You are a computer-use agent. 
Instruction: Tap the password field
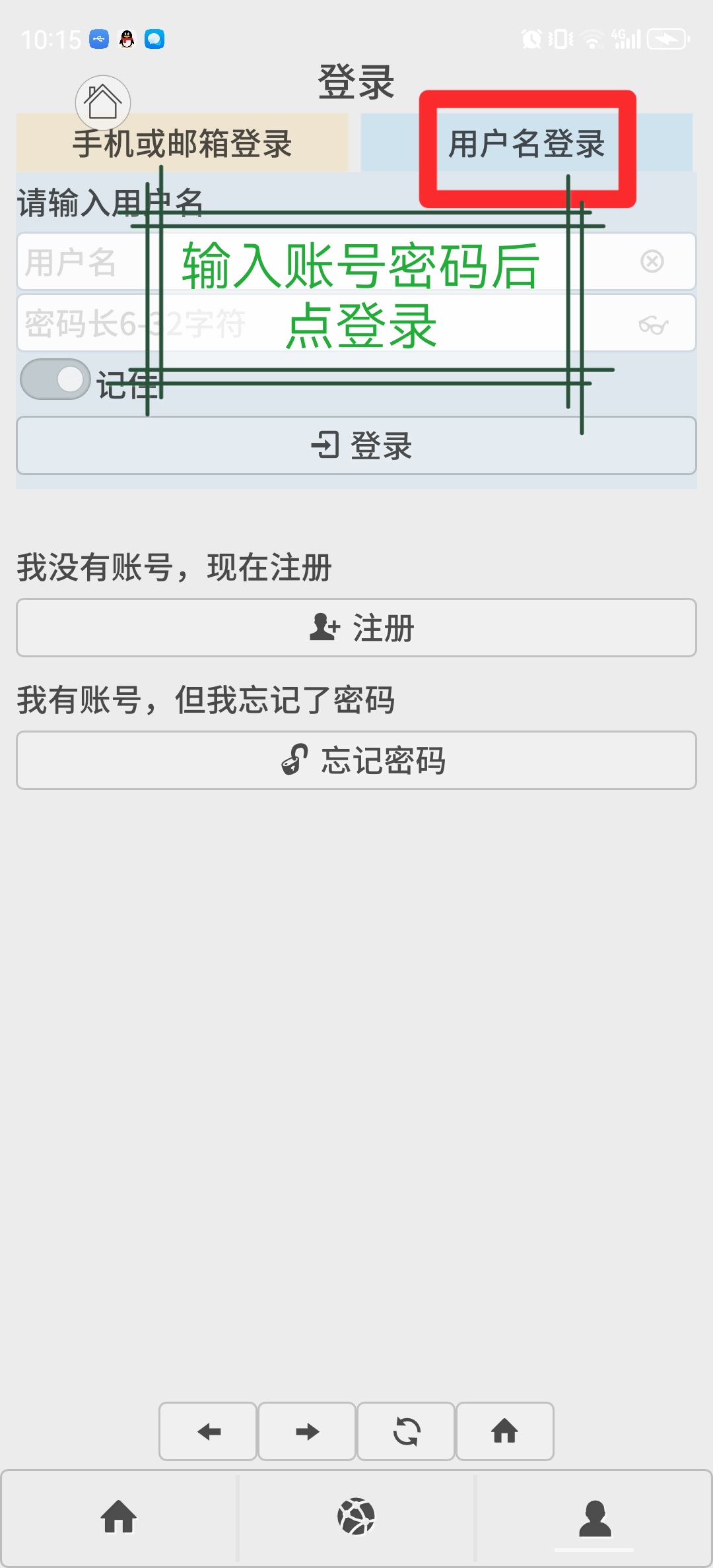point(356,323)
